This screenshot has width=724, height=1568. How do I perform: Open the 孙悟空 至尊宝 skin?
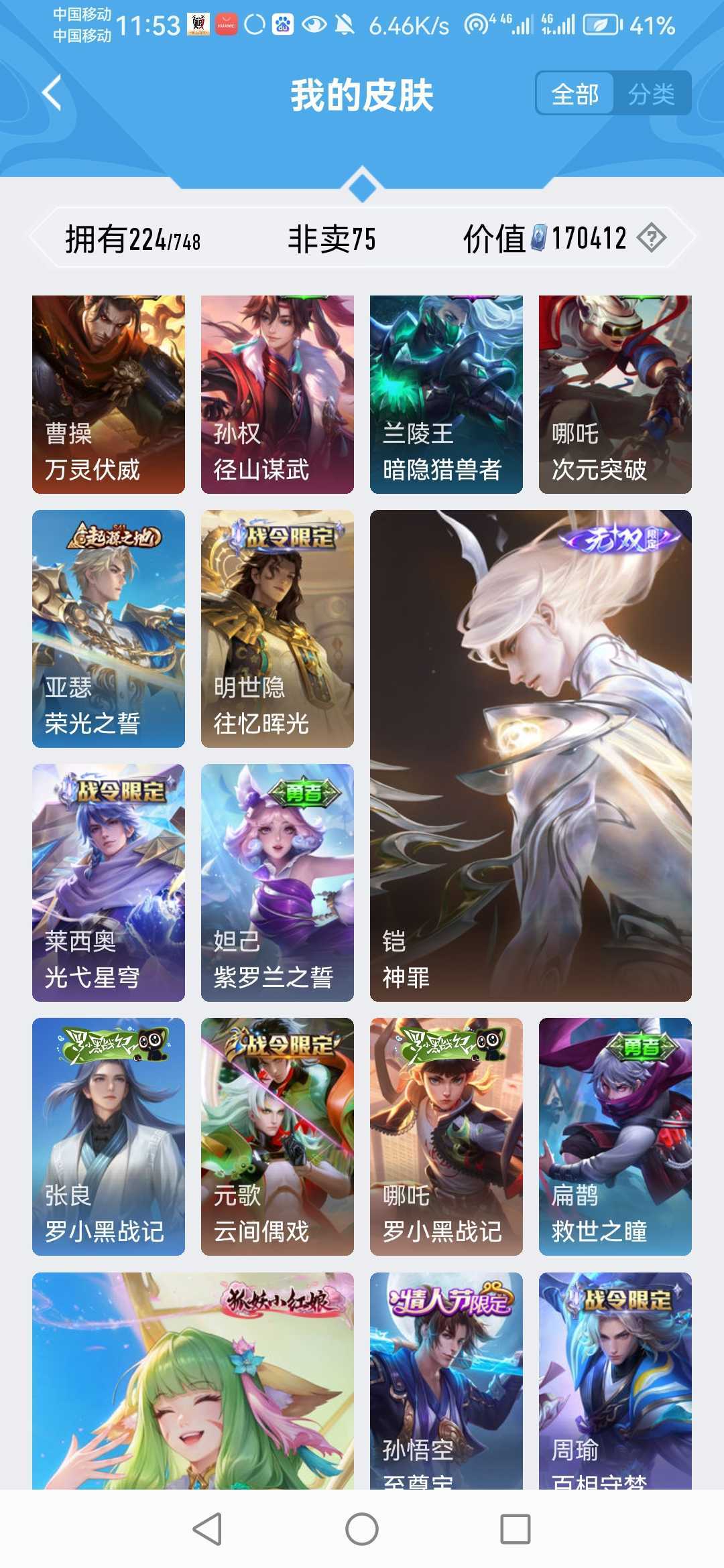446,1380
